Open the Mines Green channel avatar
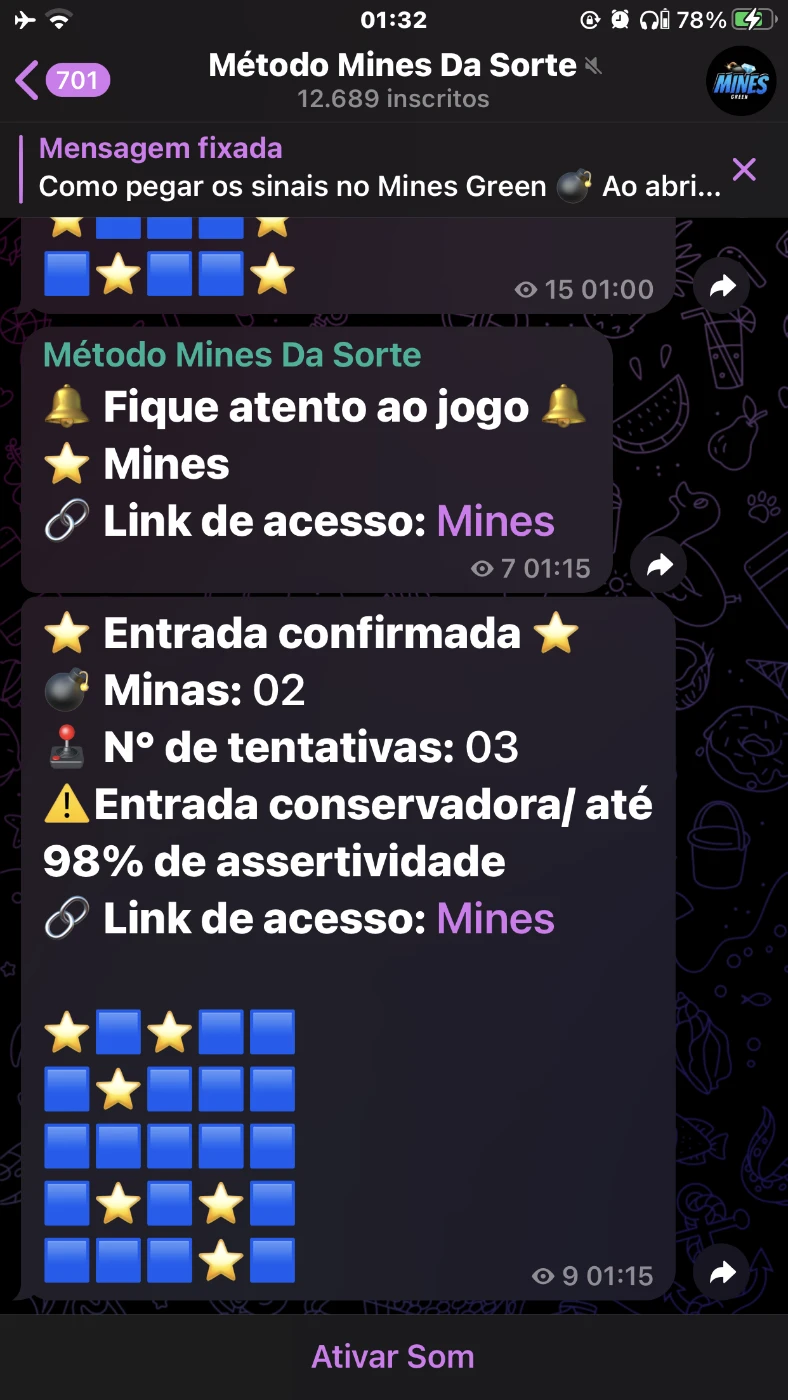The height and width of the screenshot is (1400, 788). (x=741, y=81)
